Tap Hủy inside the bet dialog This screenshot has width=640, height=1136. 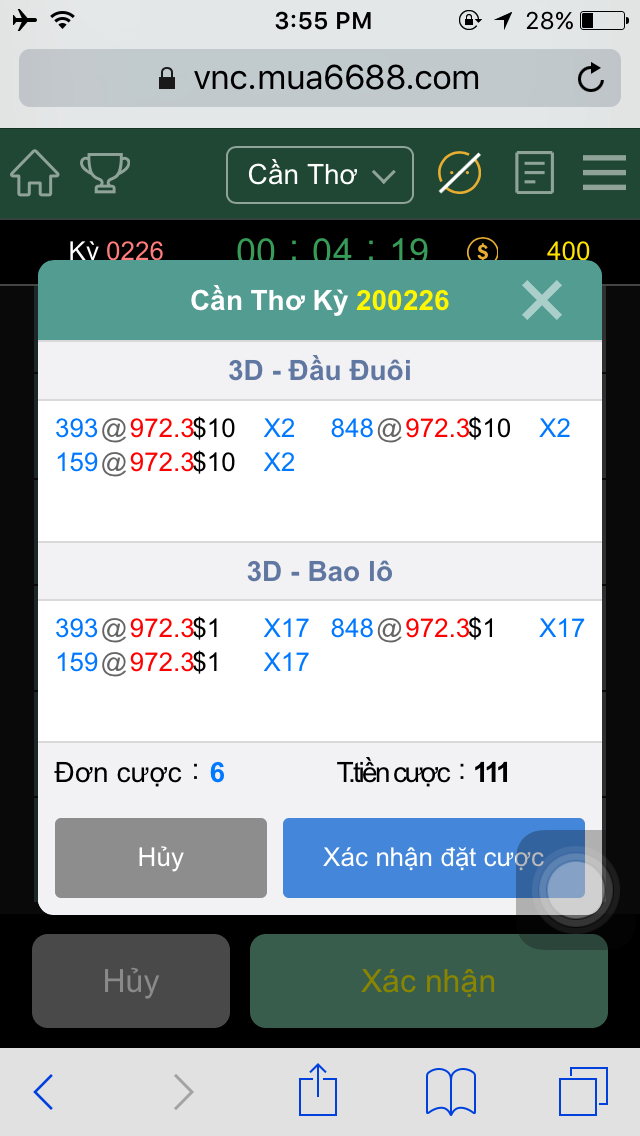[x=161, y=858]
